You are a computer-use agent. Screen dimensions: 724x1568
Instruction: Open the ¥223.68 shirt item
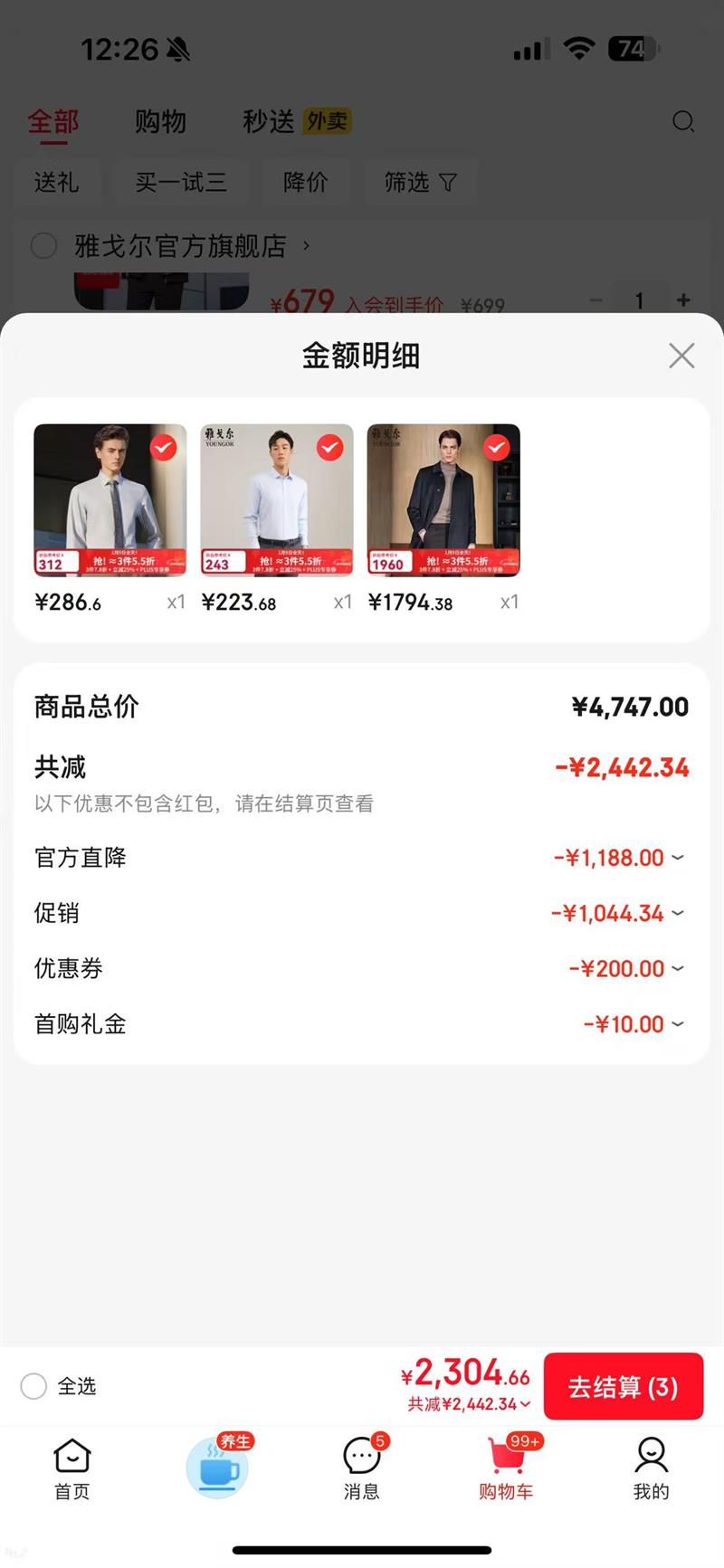coord(276,500)
